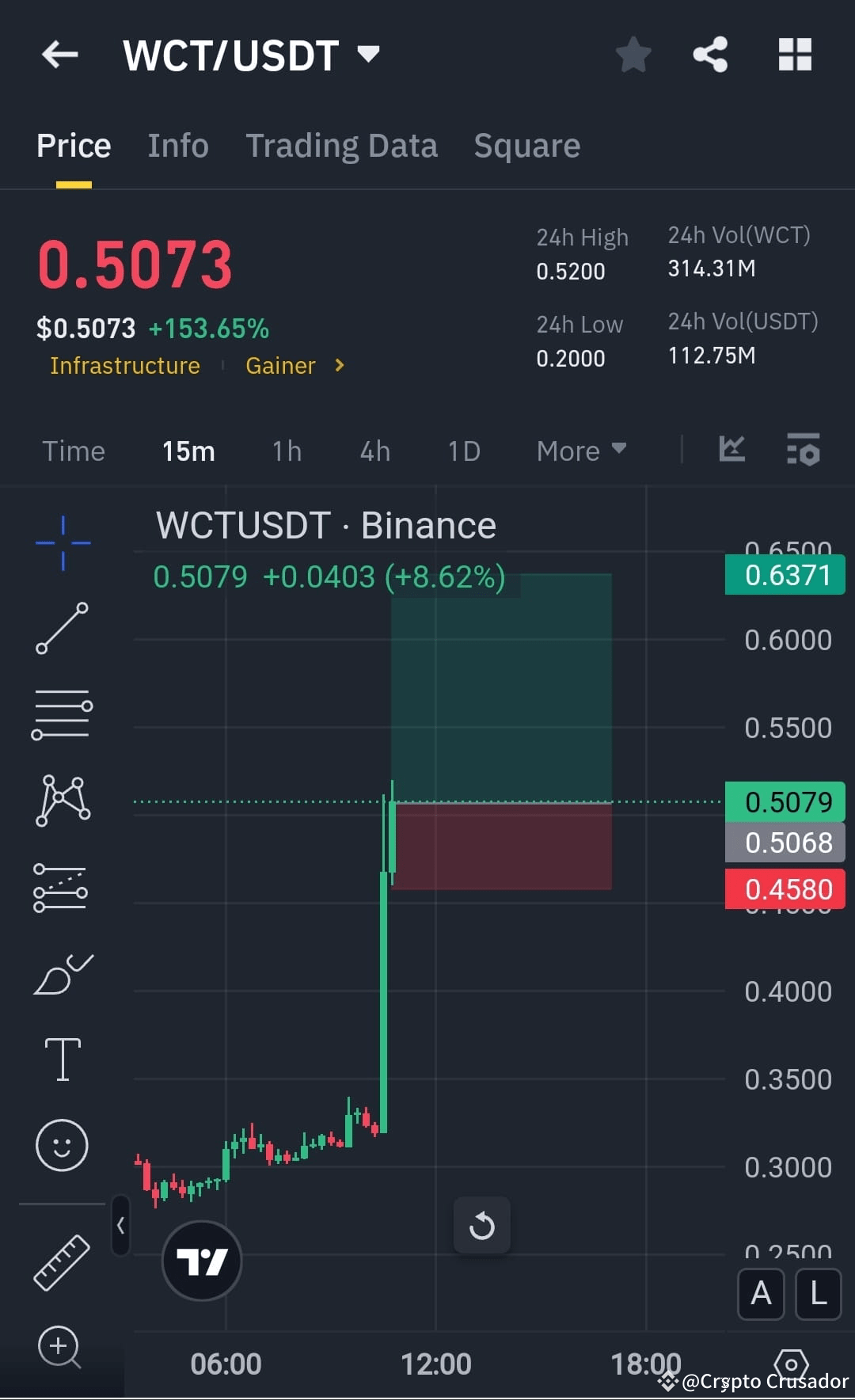Image resolution: width=855 pixels, height=1400 pixels.
Task: Switch to the Trading Data tab
Action: tap(341, 146)
